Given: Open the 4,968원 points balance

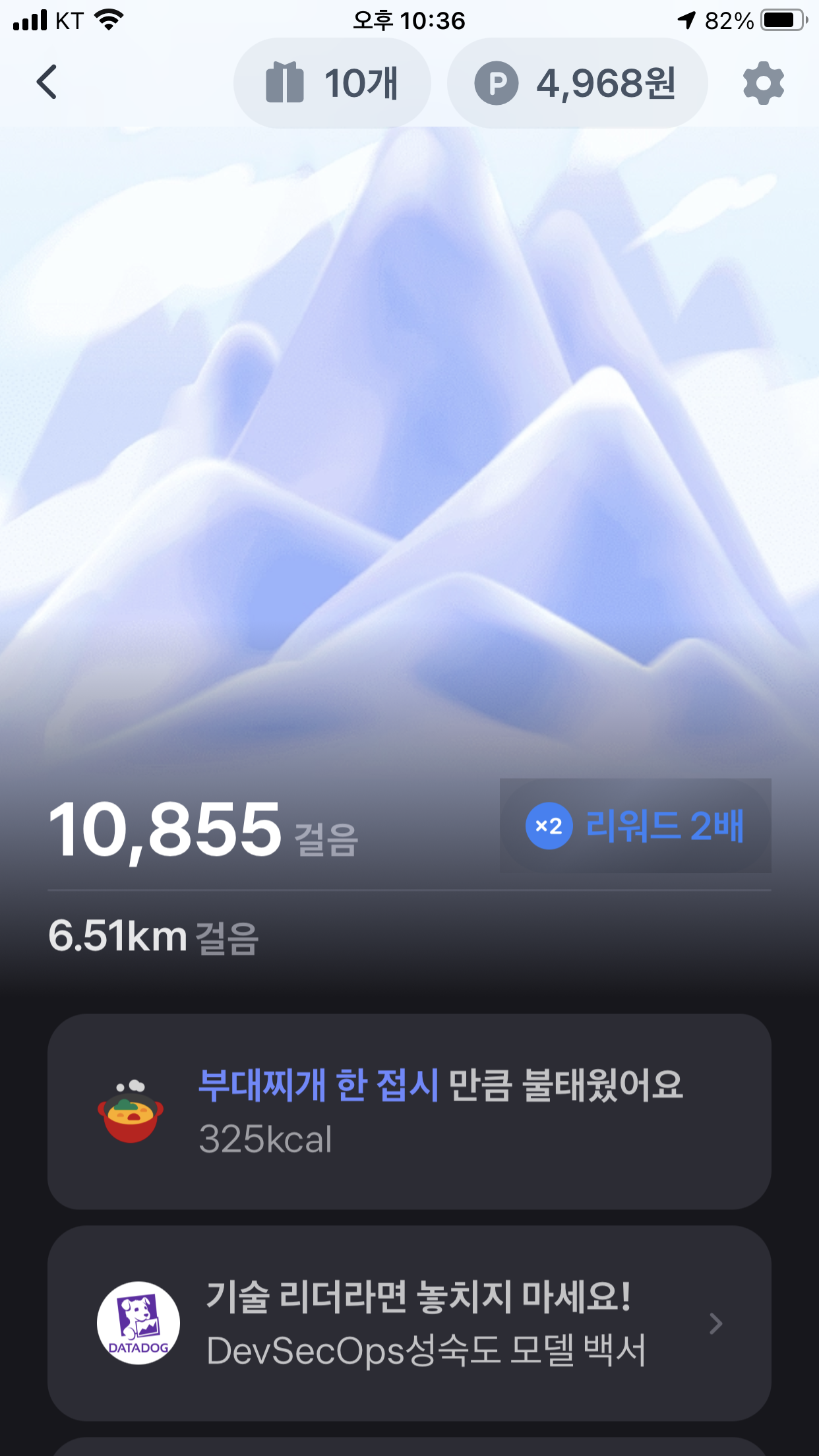Looking at the screenshot, I should tap(577, 83).
